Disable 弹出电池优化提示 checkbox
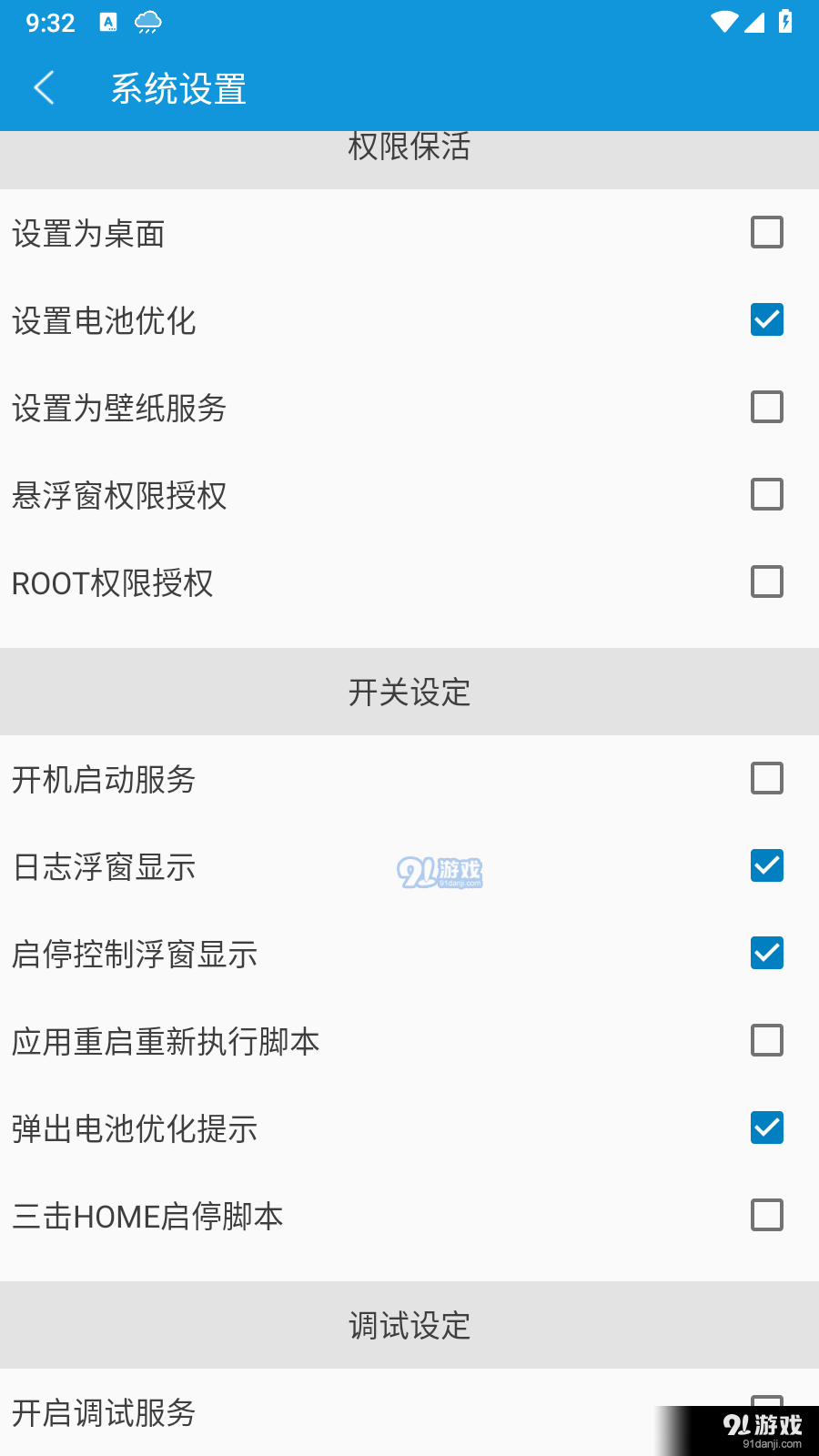819x1456 pixels. [x=767, y=1127]
